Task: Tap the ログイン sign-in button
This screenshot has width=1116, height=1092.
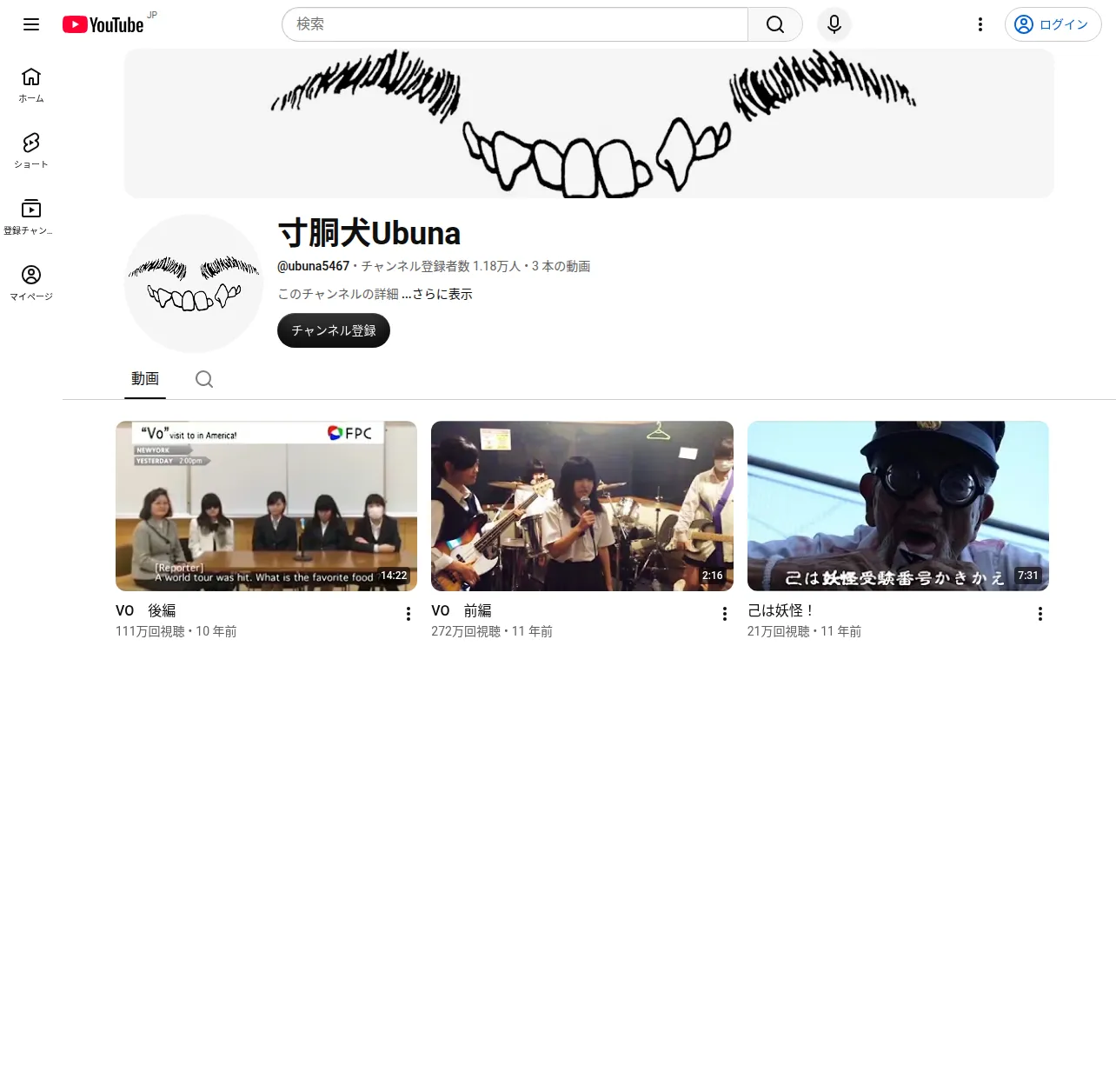Action: click(1053, 24)
